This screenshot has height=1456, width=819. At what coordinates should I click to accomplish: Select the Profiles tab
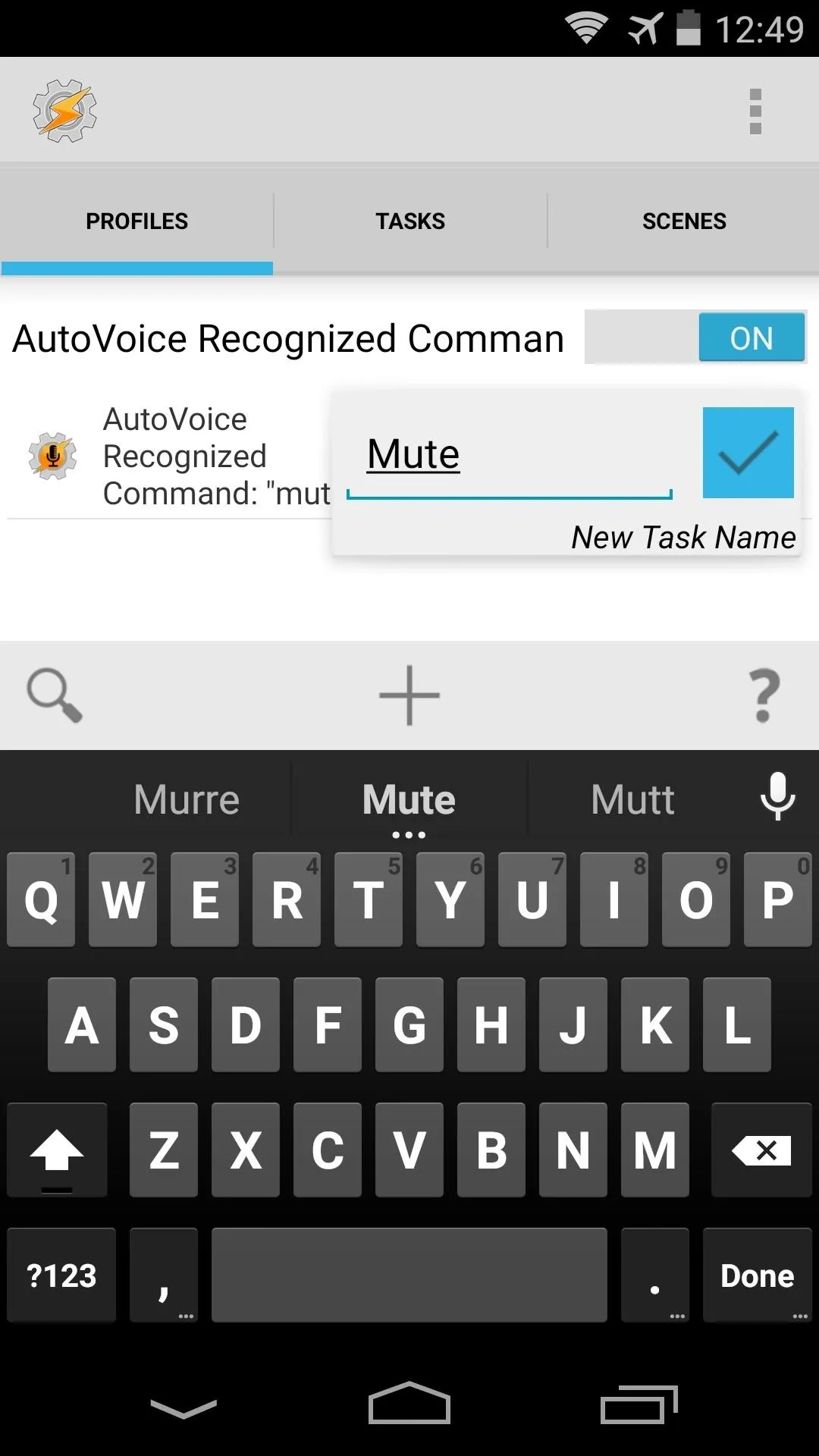[136, 221]
